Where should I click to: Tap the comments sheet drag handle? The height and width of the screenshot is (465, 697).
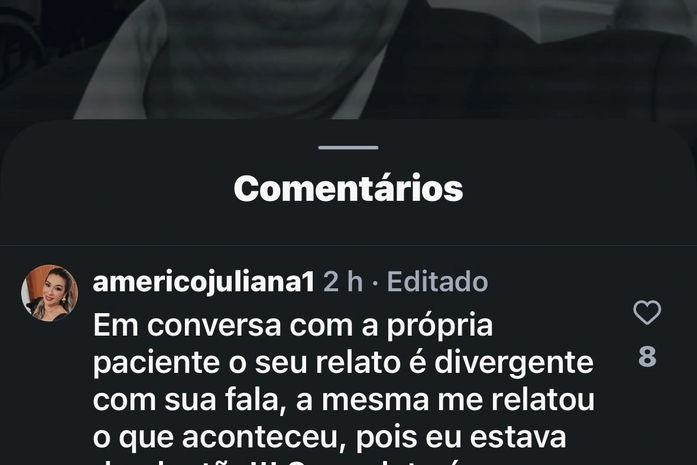click(348, 148)
